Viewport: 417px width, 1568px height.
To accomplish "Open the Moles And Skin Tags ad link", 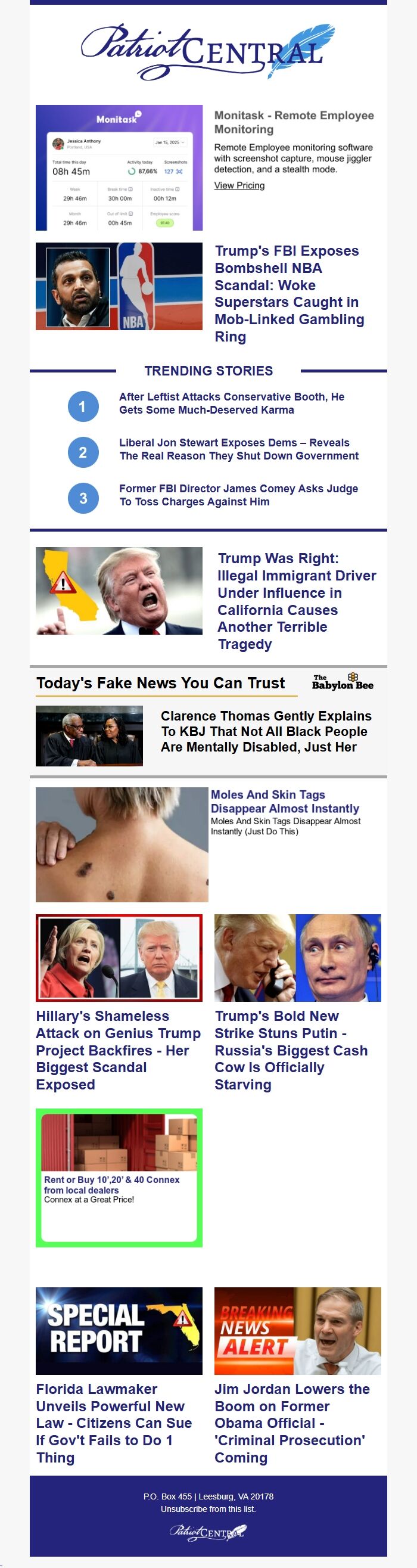I will pyautogui.click(x=284, y=801).
